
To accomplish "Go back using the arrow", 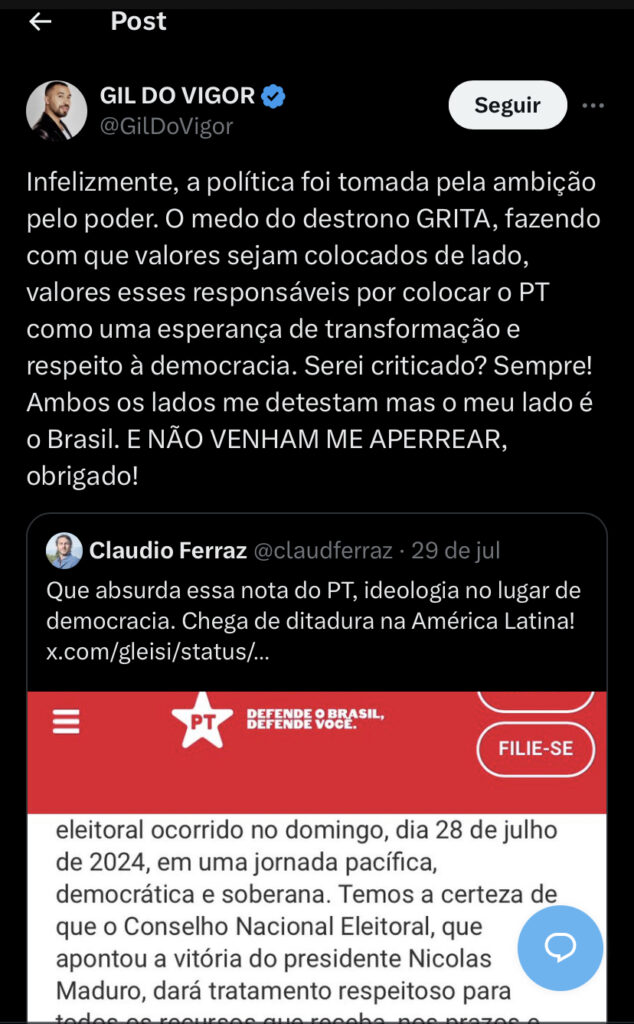I will (x=40, y=21).
